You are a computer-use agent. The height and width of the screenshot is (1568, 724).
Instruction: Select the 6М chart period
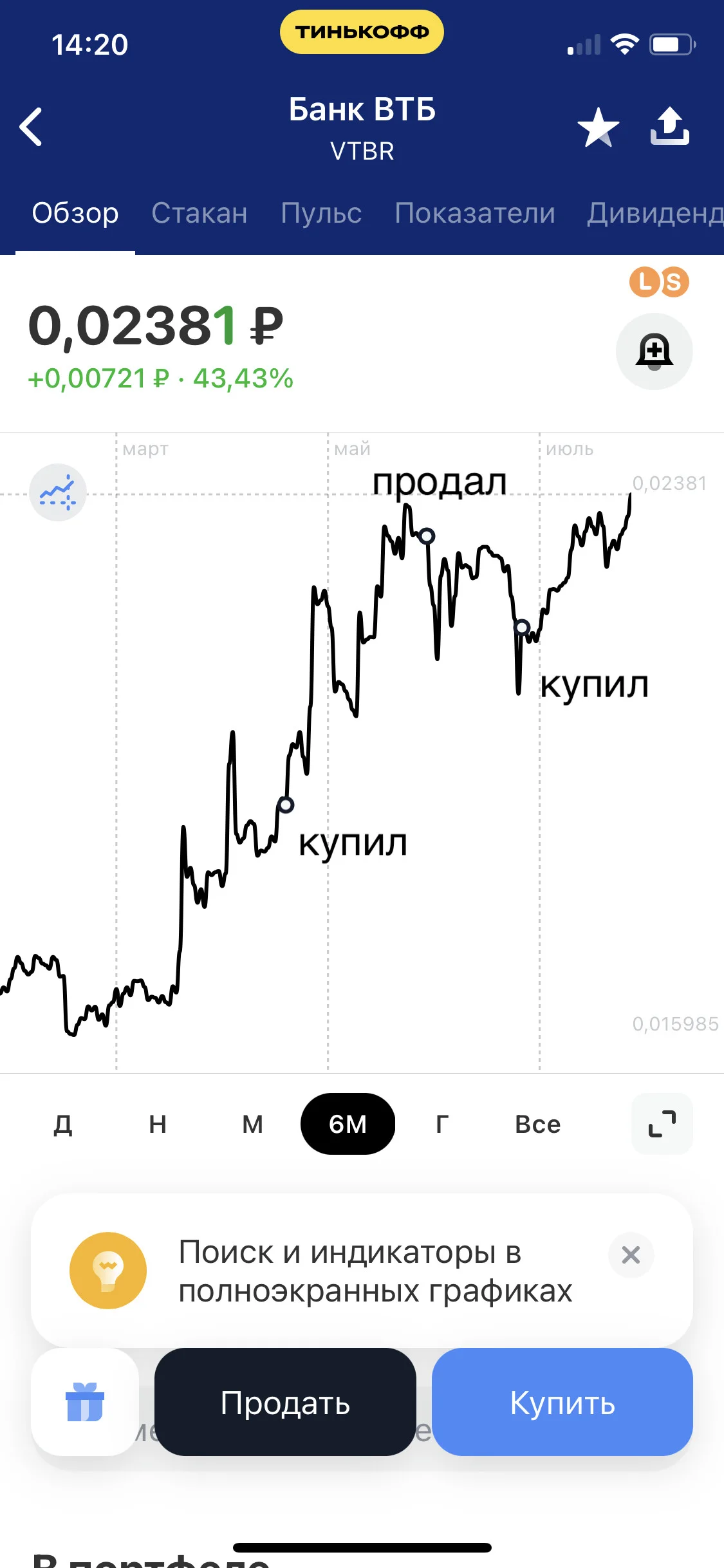pos(348,1124)
